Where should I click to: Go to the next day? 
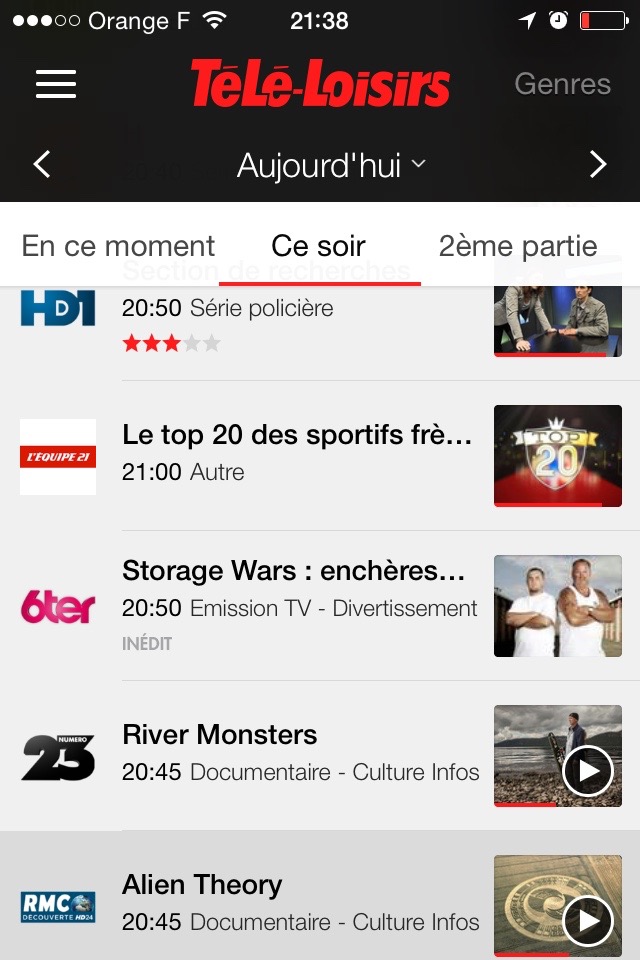coord(598,165)
